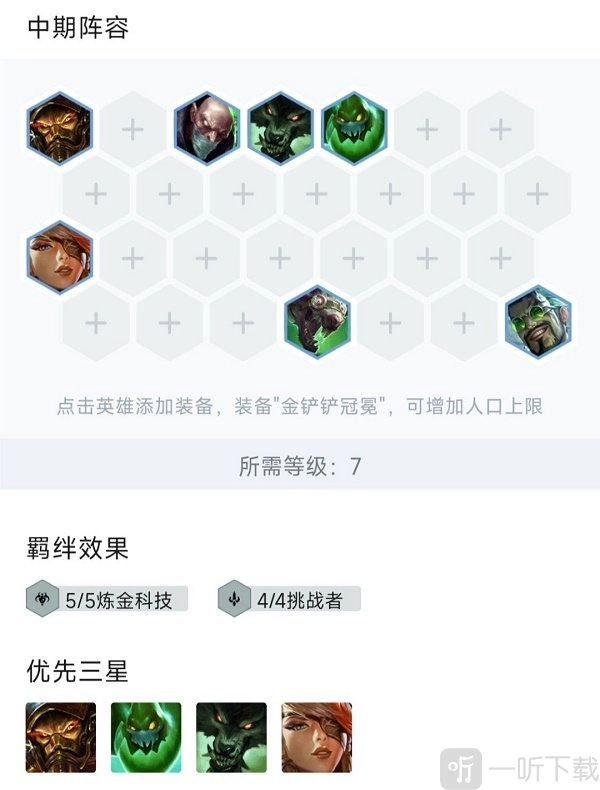The width and height of the screenshot is (600, 790).
Task: Select the rat hero Twitch on the board
Action: [x=317, y=322]
